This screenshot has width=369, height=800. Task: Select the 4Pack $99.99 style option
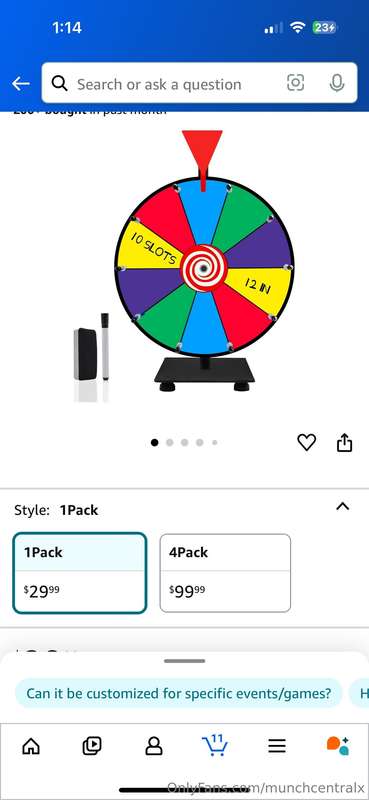pyautogui.click(x=225, y=572)
